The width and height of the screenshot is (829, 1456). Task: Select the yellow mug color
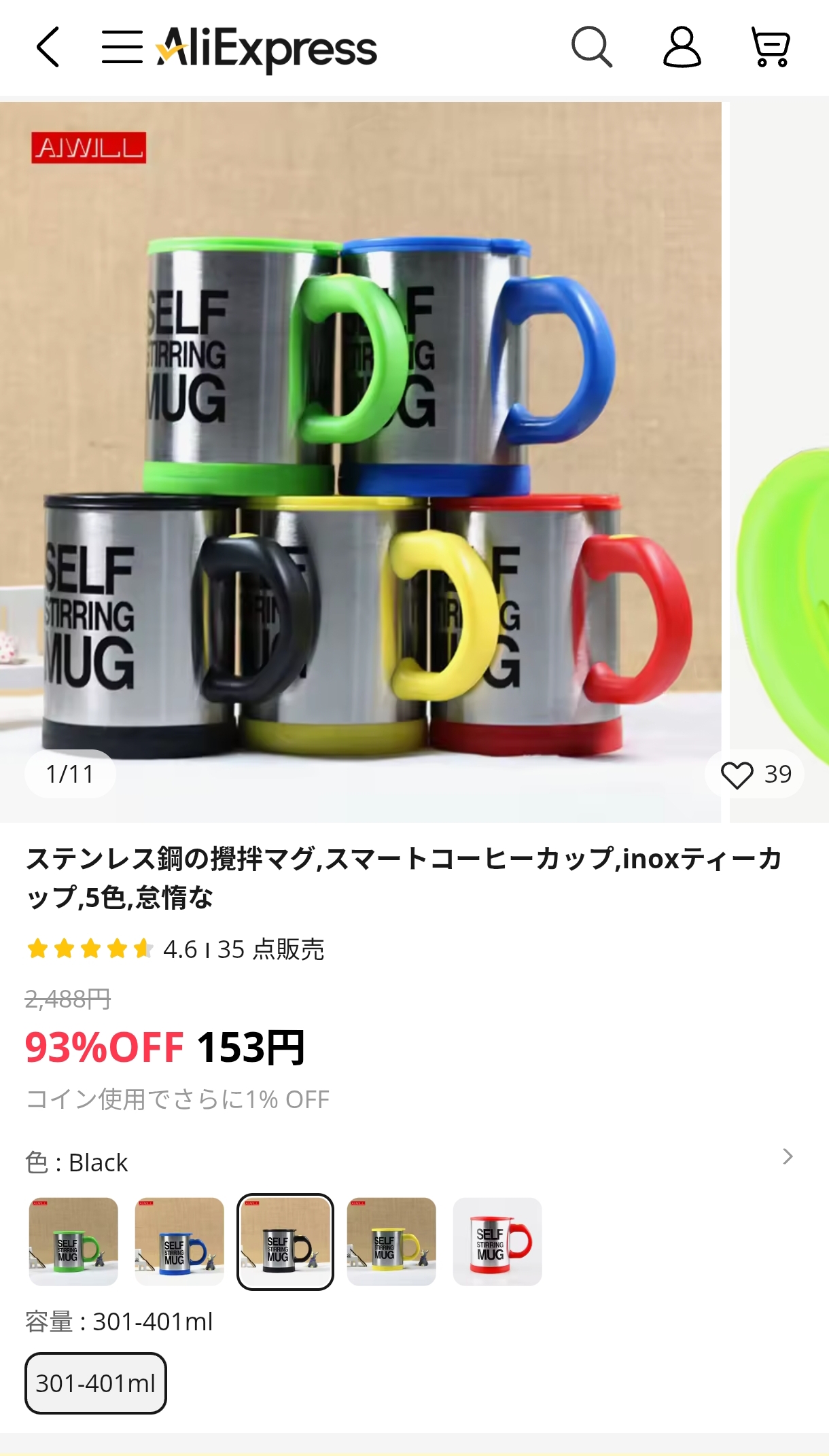click(391, 1241)
